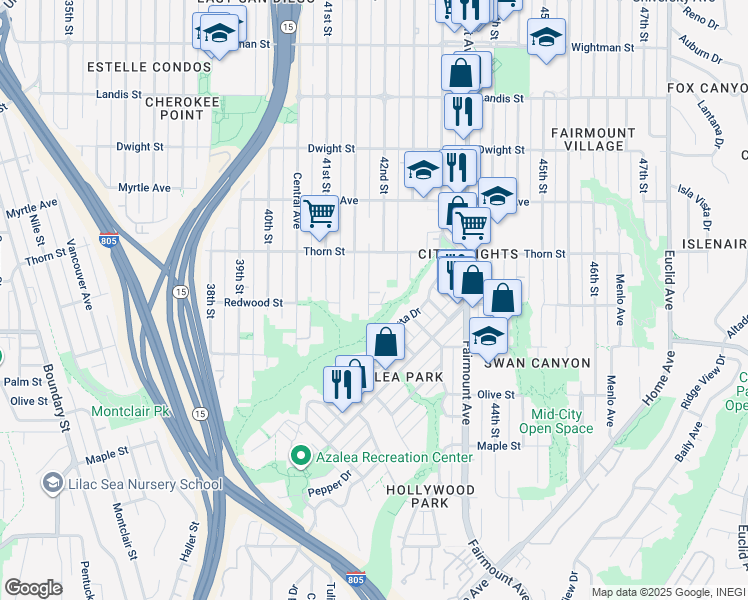Tap the Lilac Sea Nursery School pin
748x600 pixels.
tap(53, 484)
